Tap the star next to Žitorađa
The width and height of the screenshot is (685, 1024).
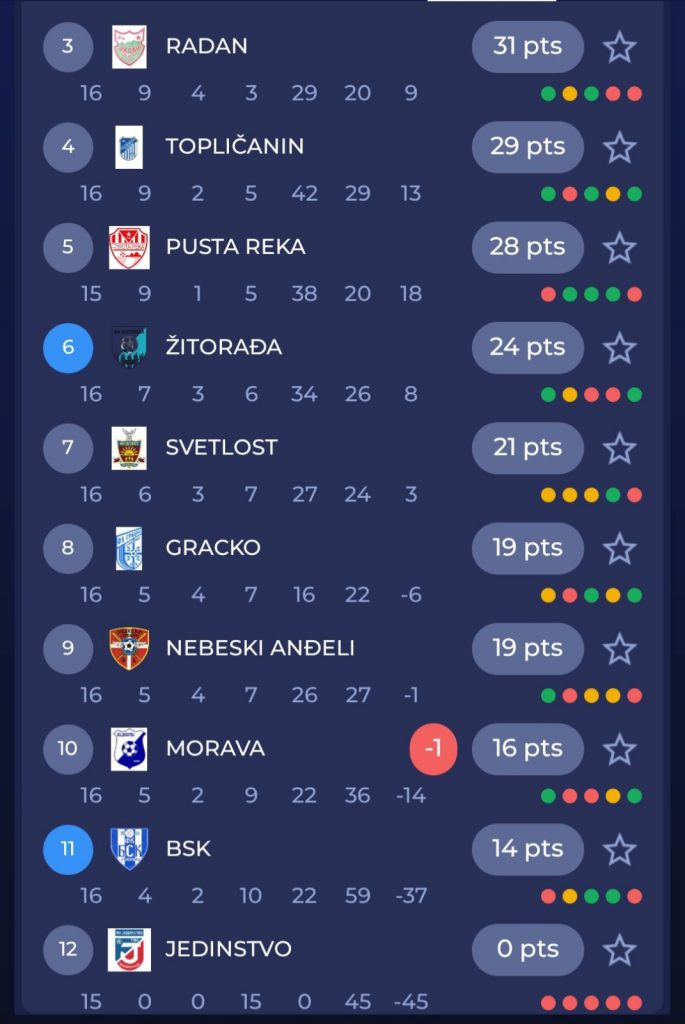tap(620, 348)
